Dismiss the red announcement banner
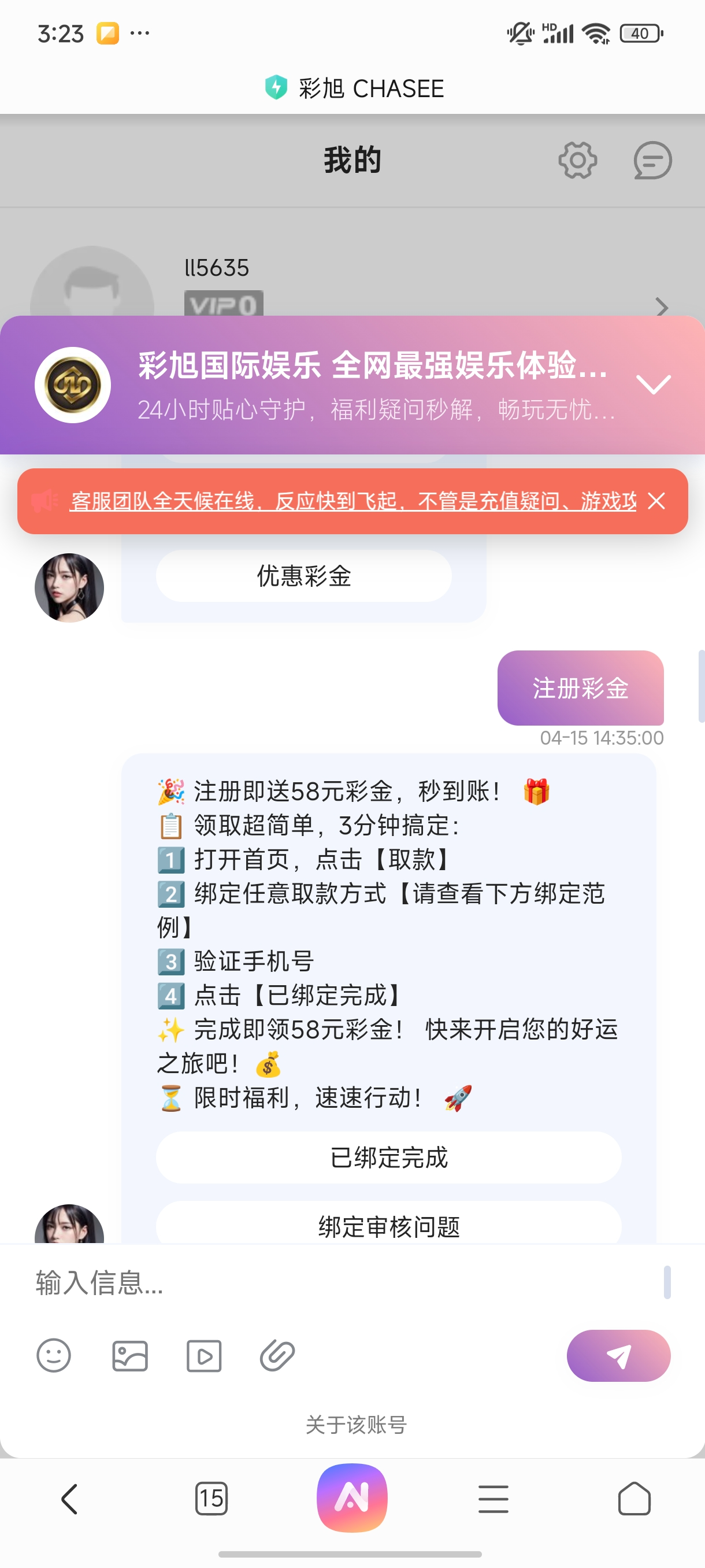The height and width of the screenshot is (1568, 705). point(656,501)
